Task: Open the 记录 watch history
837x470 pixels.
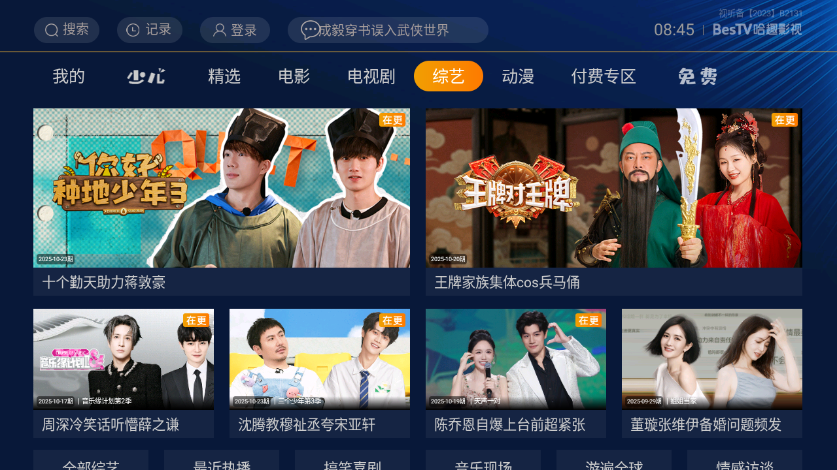Action: coord(148,30)
